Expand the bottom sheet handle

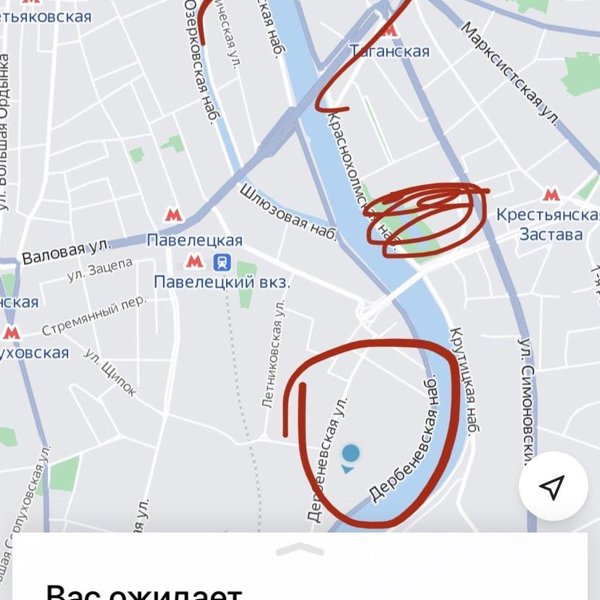[x=300, y=549]
